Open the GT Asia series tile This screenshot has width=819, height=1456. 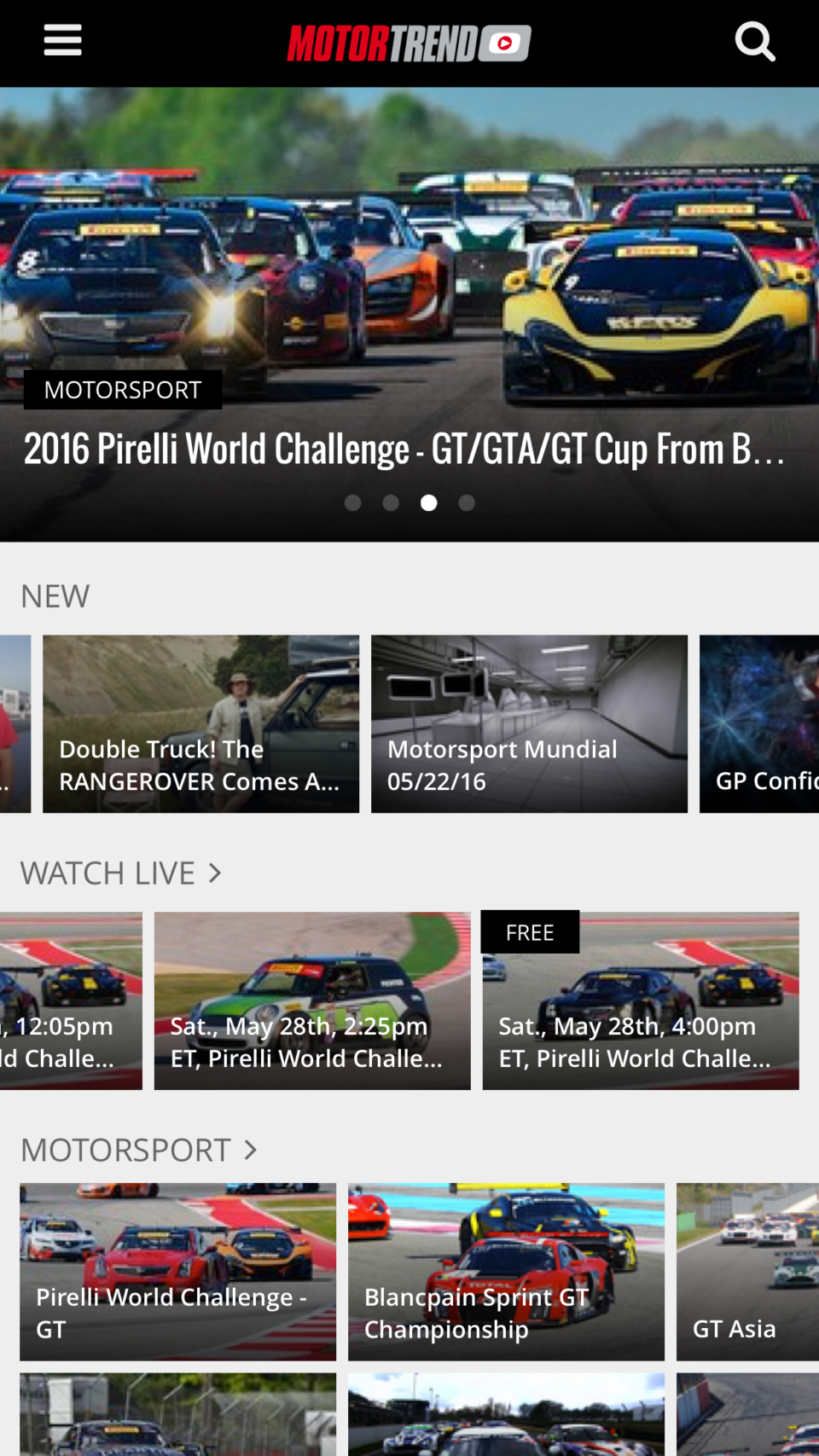point(747,1272)
